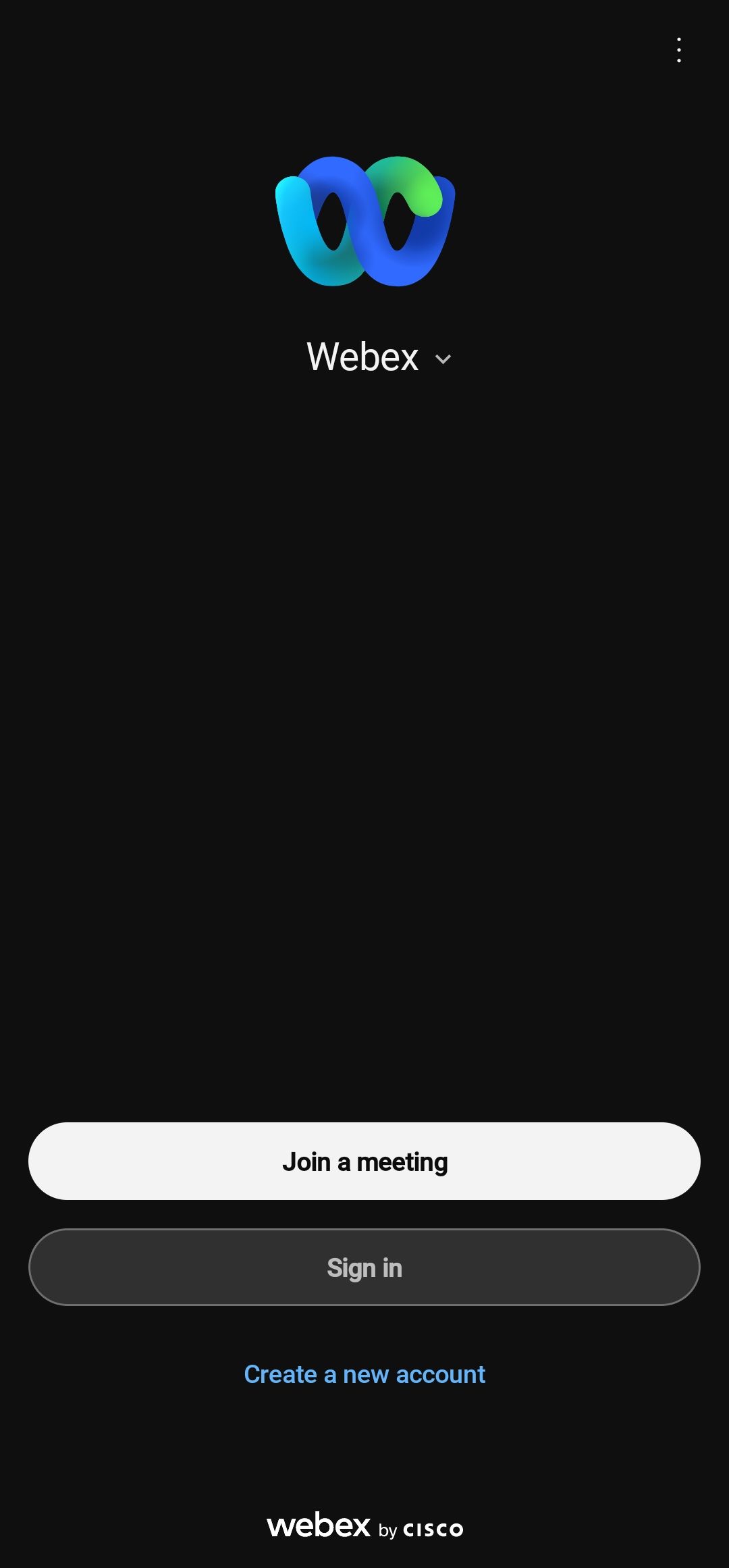Open the three-dot overflow menu
729x1568 pixels.
click(x=678, y=50)
